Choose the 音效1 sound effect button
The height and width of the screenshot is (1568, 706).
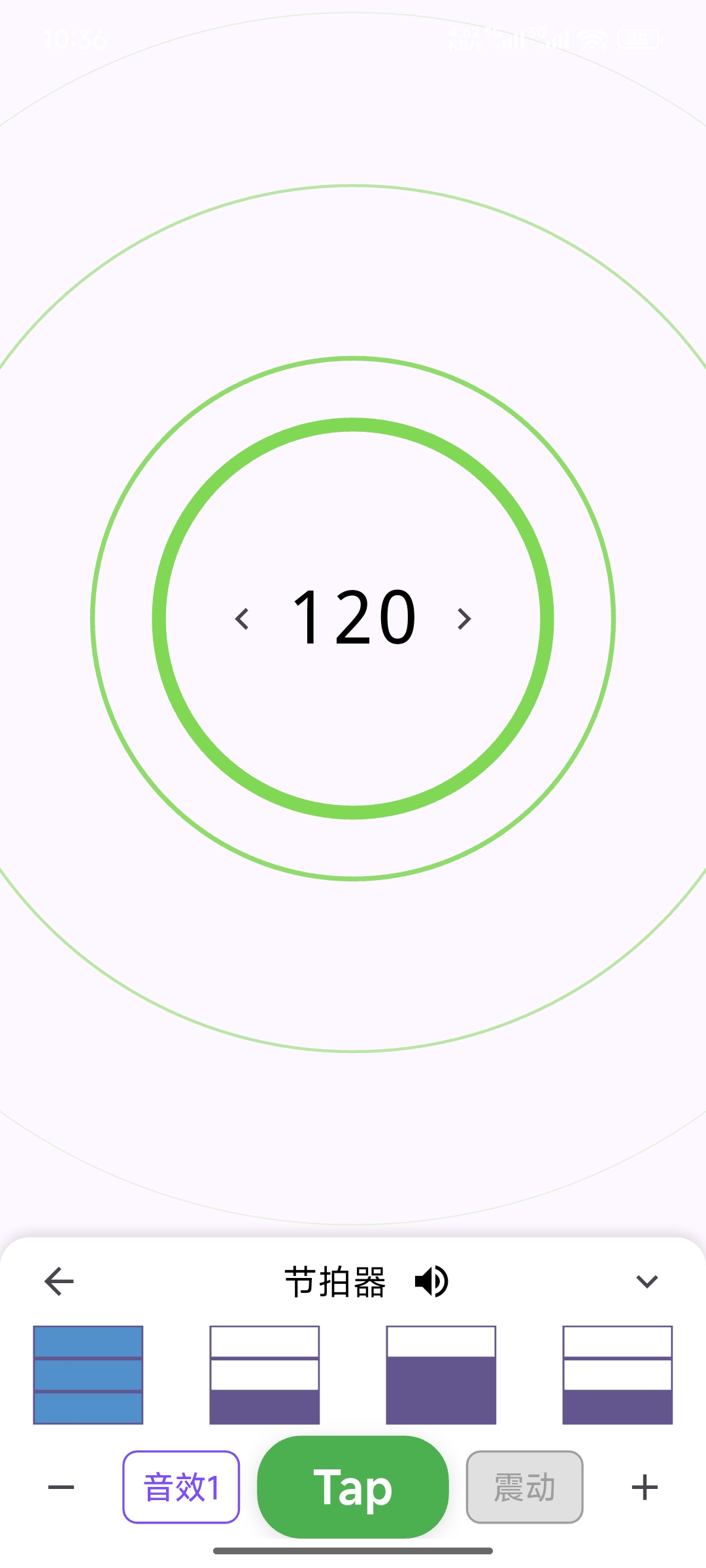tap(181, 1487)
